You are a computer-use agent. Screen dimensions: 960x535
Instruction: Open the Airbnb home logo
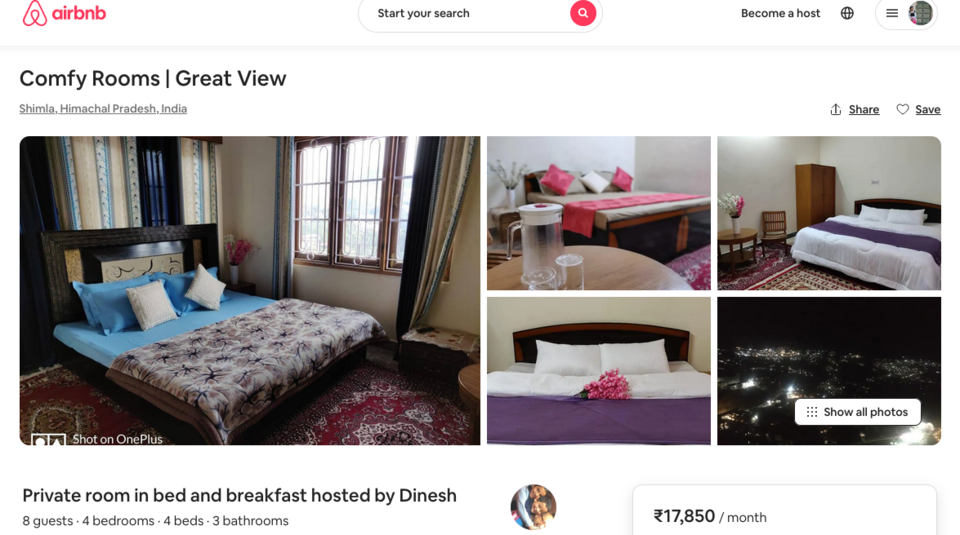click(64, 14)
